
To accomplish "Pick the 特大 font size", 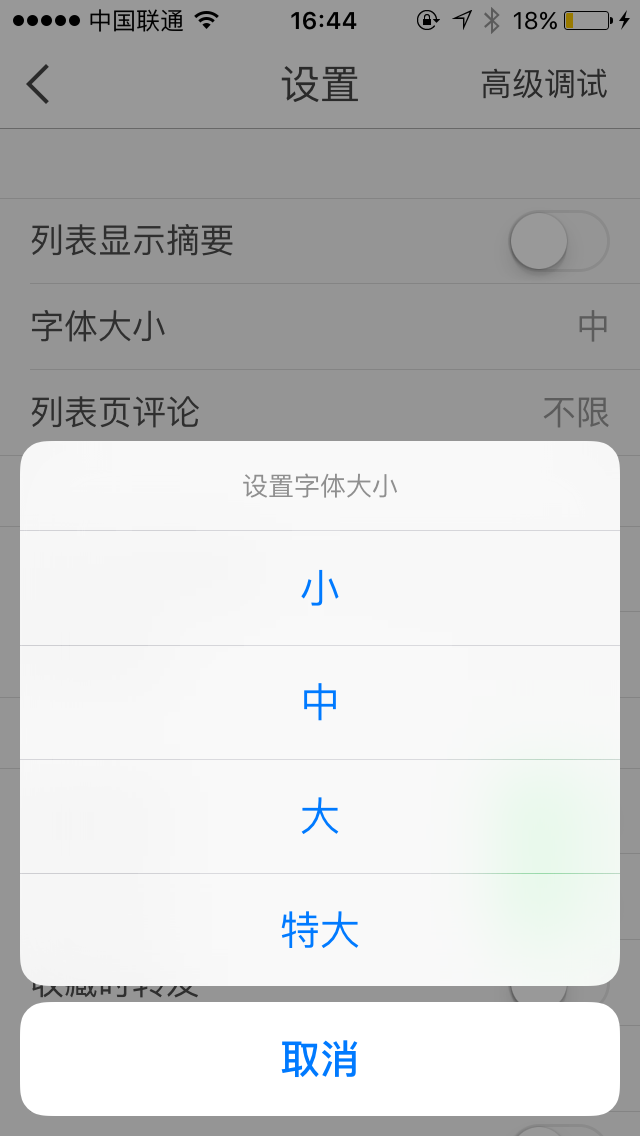I will [320, 930].
